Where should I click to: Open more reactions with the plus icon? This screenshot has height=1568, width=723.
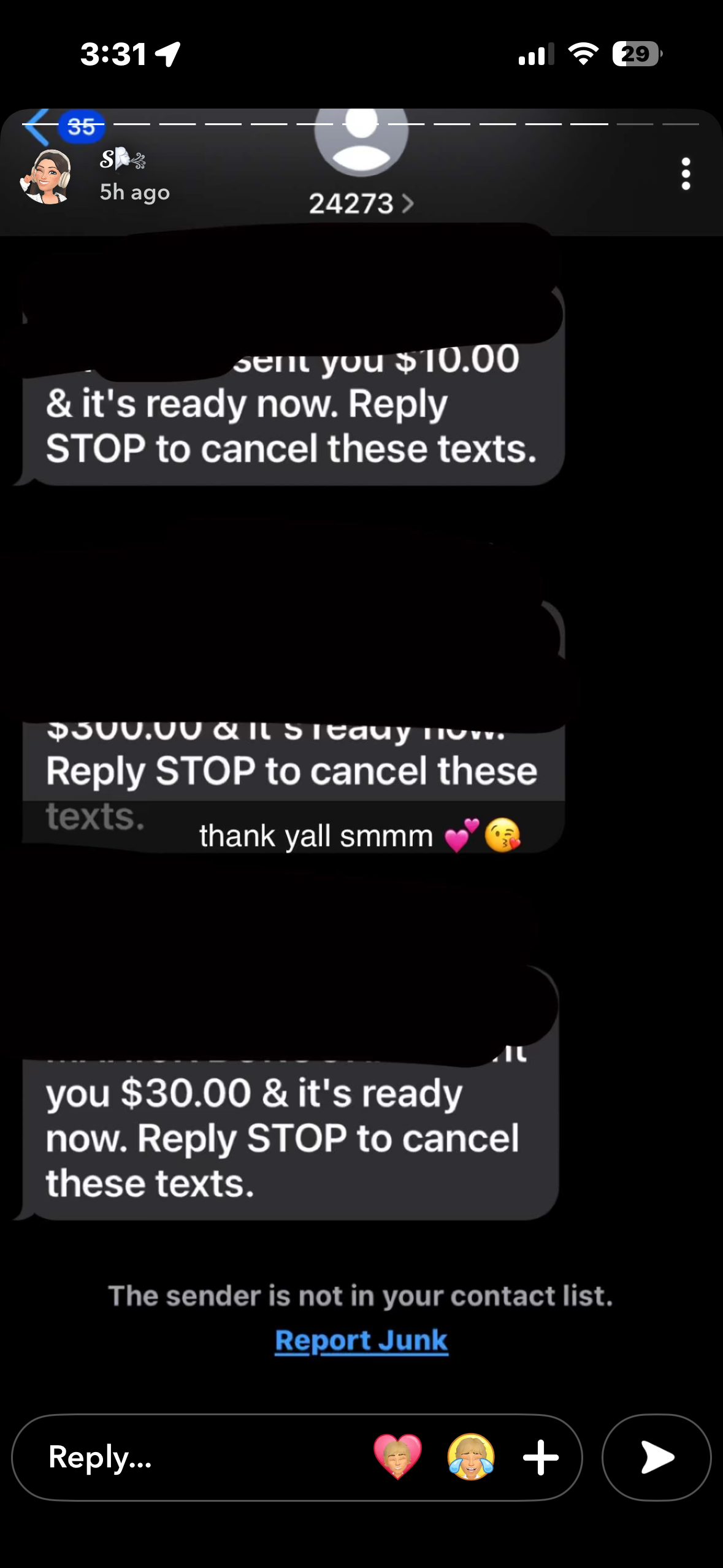click(x=540, y=1457)
